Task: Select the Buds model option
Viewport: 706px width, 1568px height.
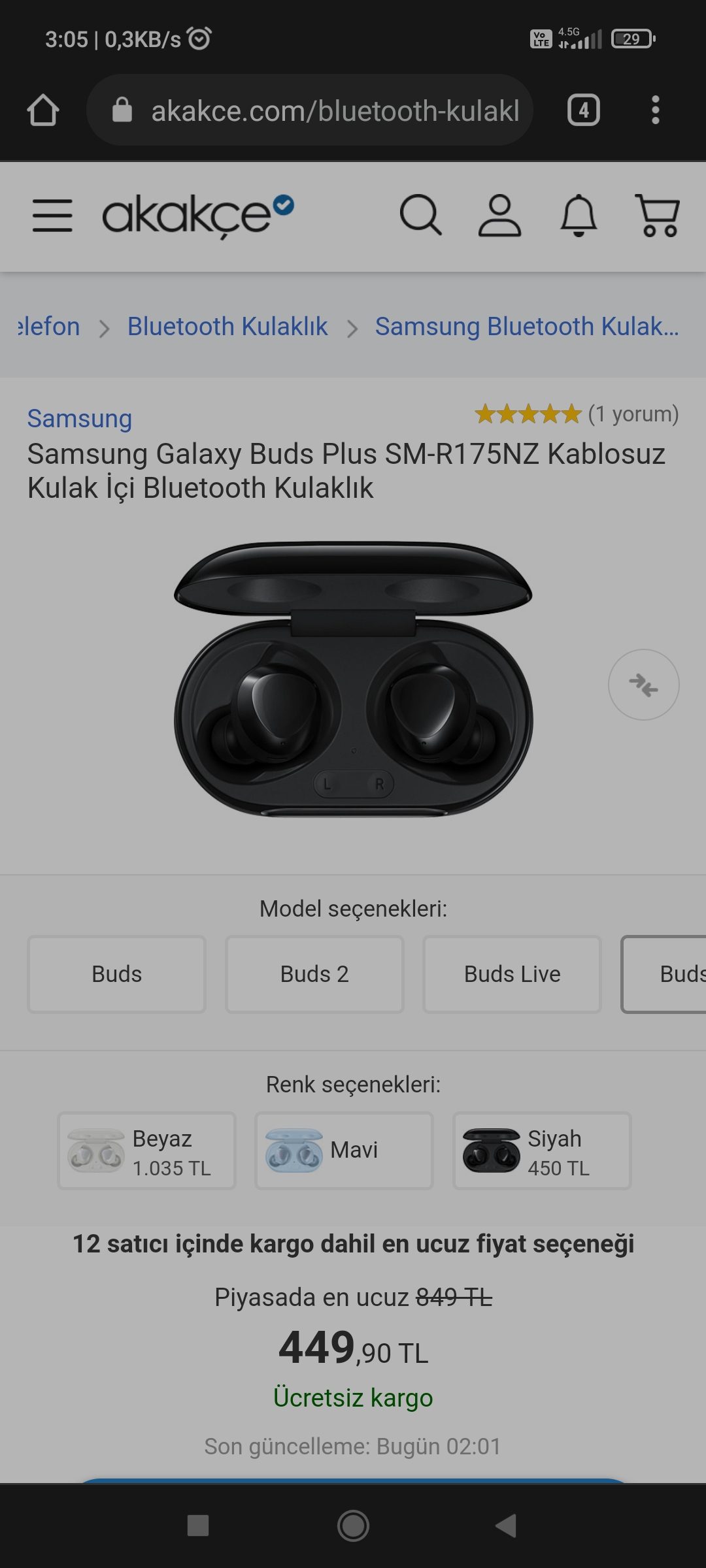Action: [116, 974]
